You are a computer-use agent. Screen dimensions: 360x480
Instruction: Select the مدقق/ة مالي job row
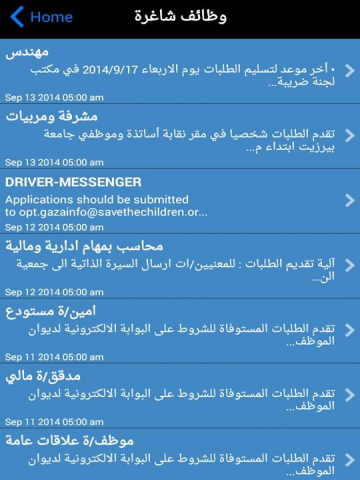180,395
